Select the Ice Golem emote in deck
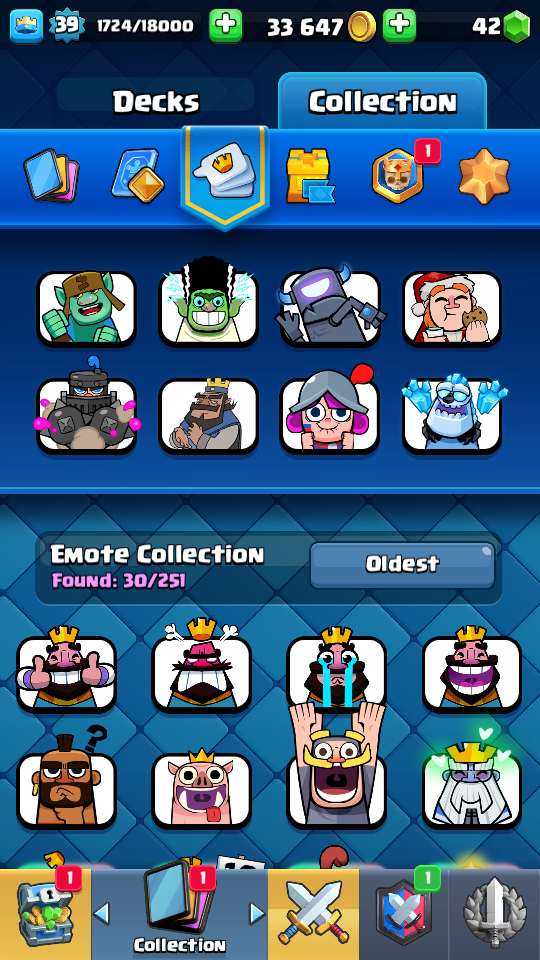This screenshot has height=960, width=540. (452, 413)
